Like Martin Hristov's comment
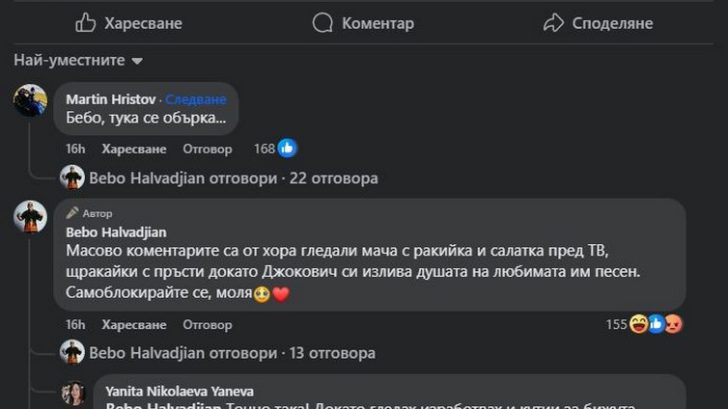 point(134,149)
